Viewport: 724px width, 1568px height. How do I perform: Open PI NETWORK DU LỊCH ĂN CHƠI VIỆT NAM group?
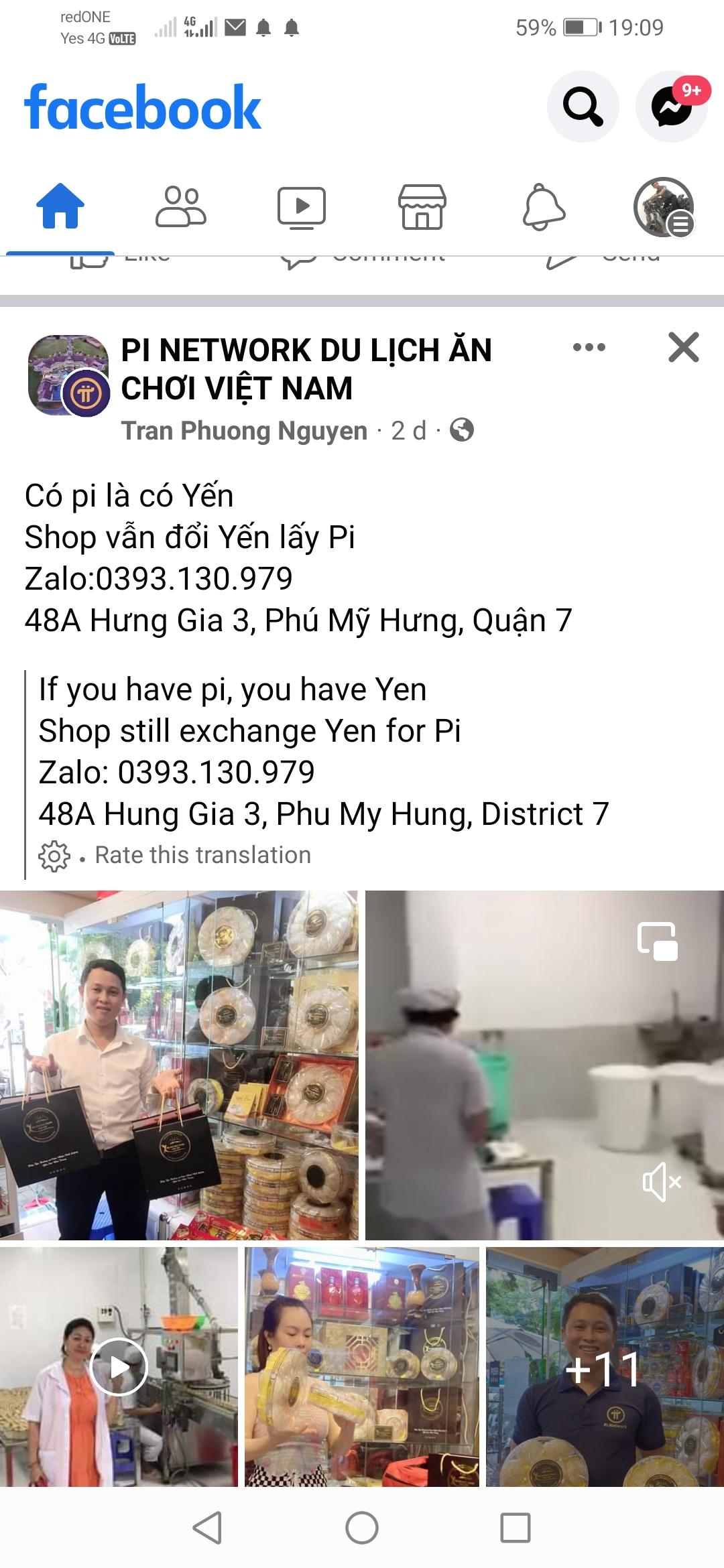click(x=306, y=369)
